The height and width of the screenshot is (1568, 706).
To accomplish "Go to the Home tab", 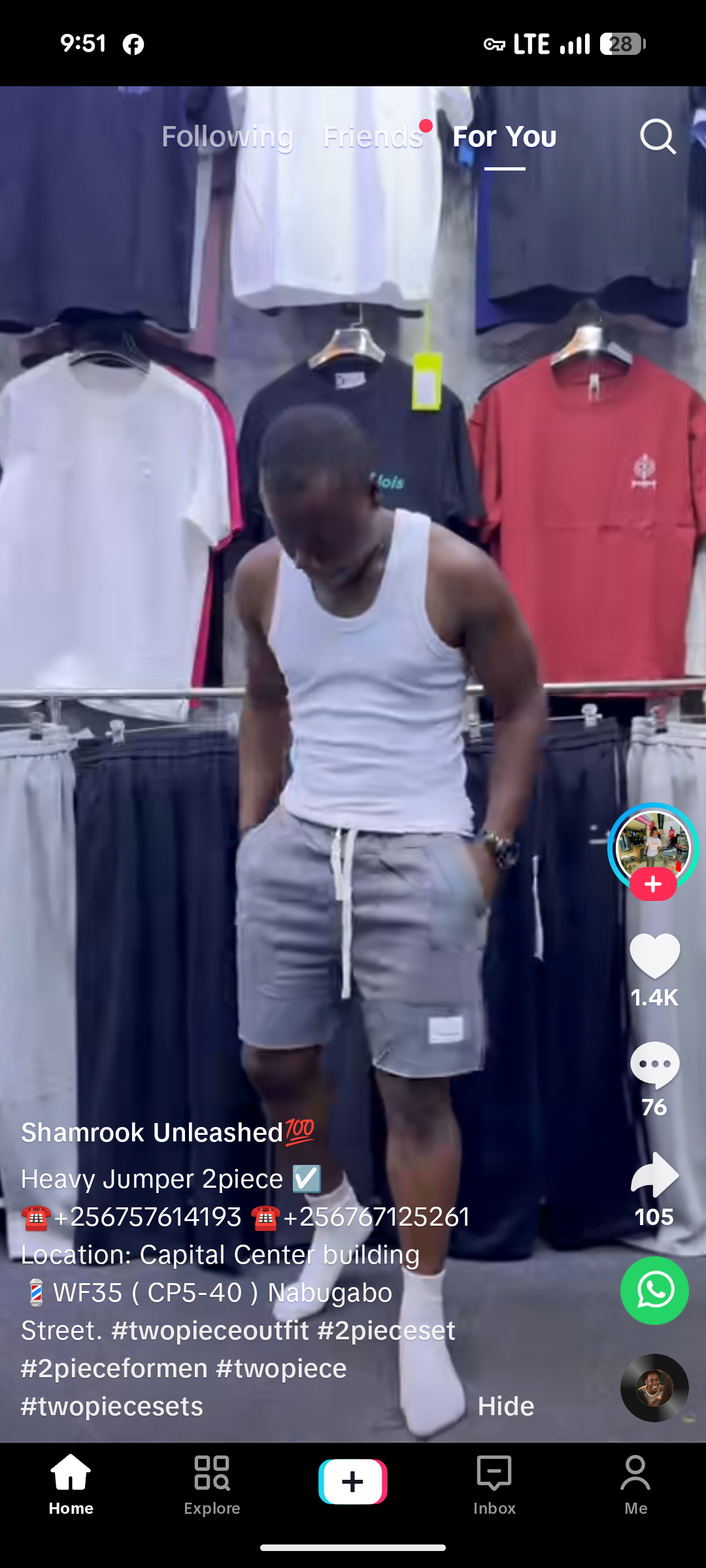I will (x=71, y=1483).
